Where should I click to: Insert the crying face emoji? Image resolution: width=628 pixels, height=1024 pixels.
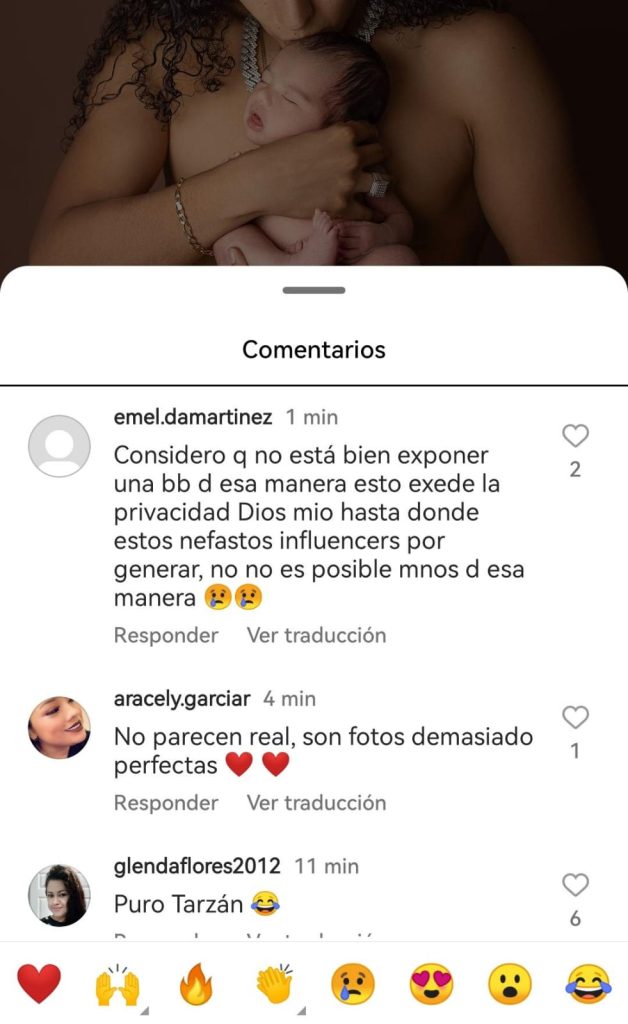coord(353,985)
